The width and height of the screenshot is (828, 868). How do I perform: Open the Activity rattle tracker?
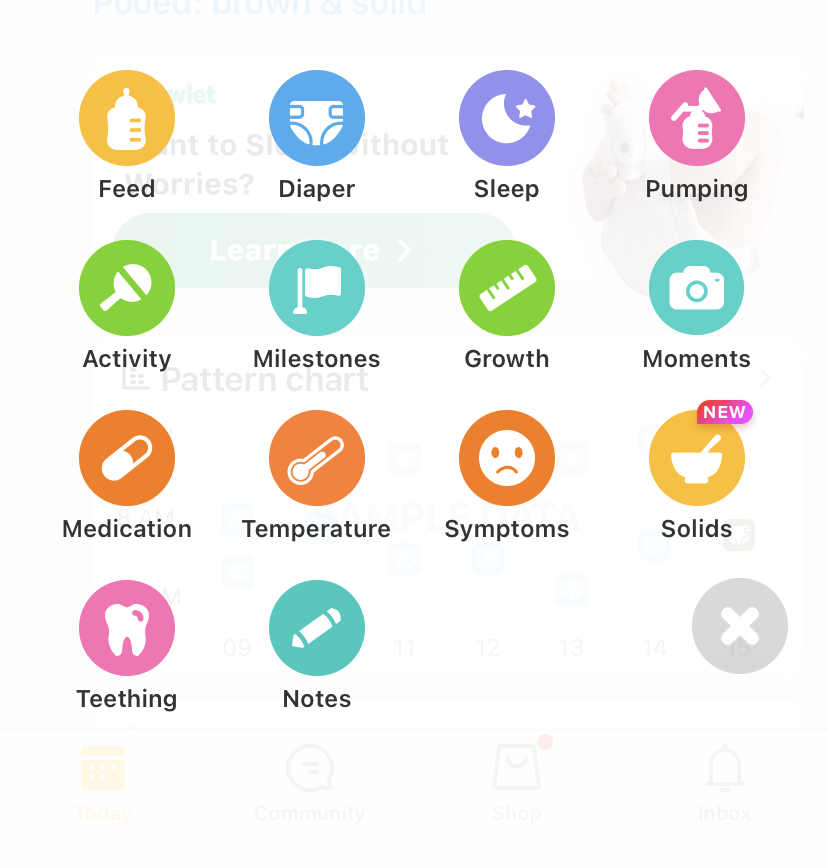(x=126, y=288)
